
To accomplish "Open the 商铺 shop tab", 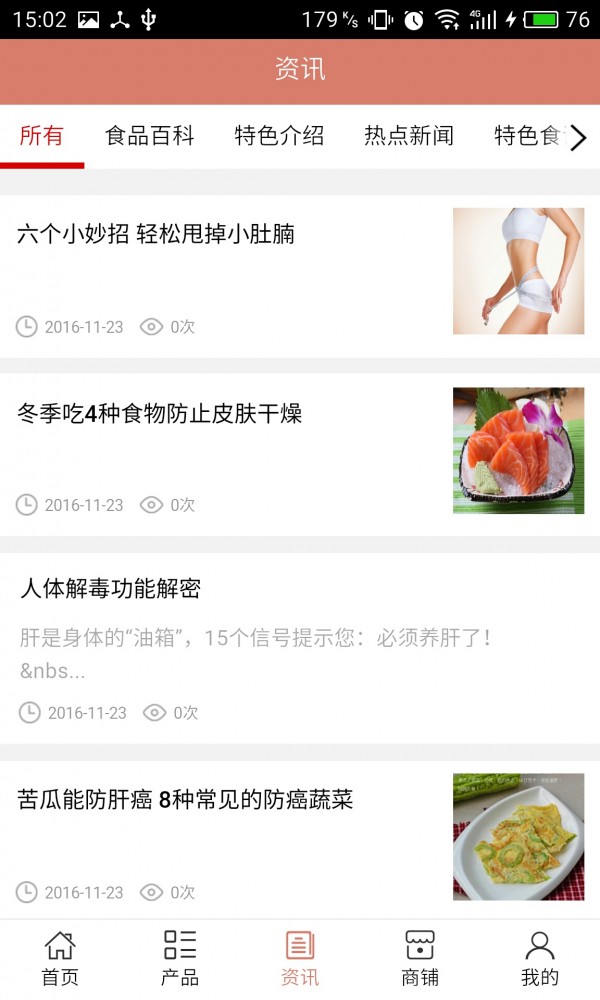I will (x=420, y=959).
